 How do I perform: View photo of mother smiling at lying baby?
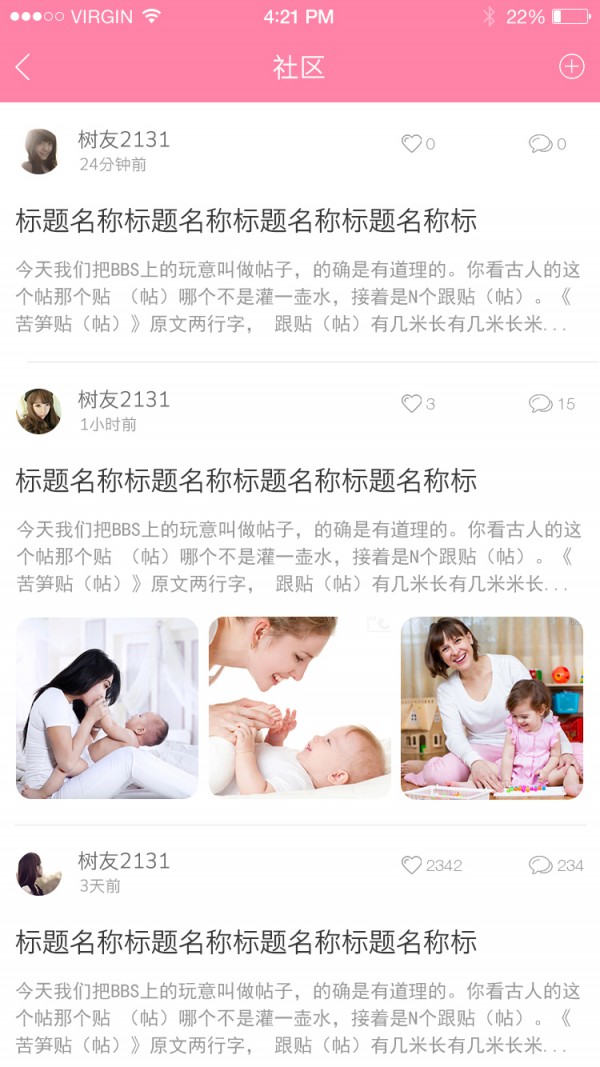pos(299,708)
